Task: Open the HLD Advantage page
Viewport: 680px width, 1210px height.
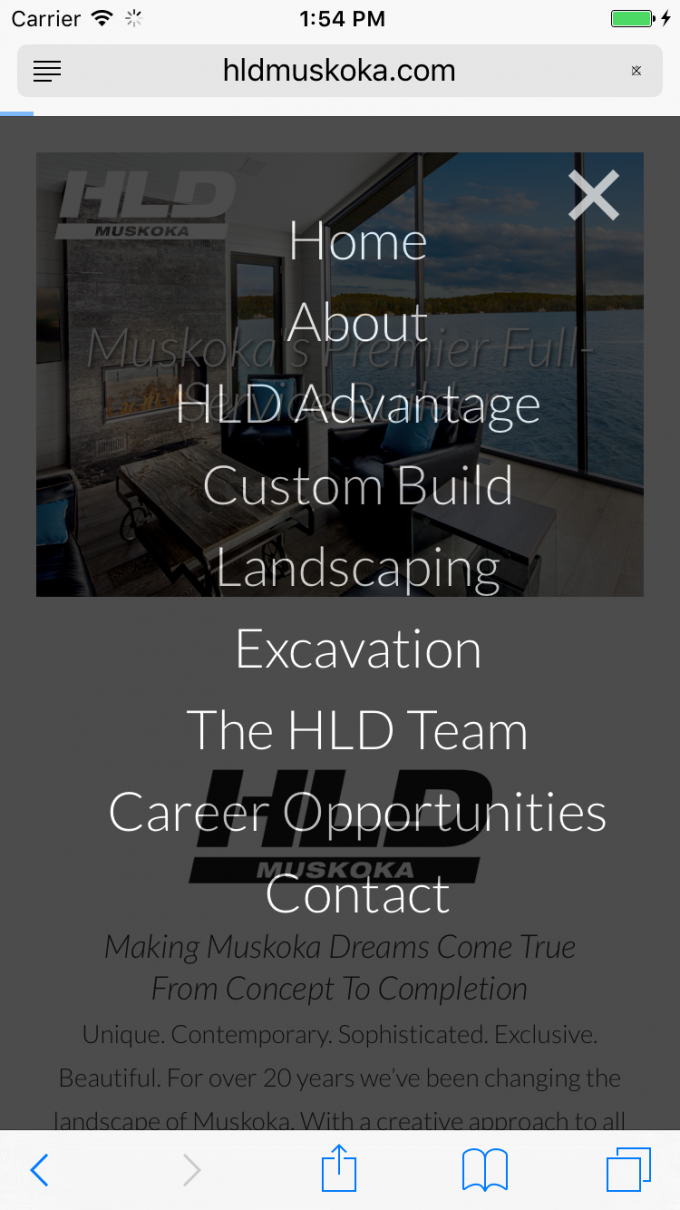Action: [358, 404]
